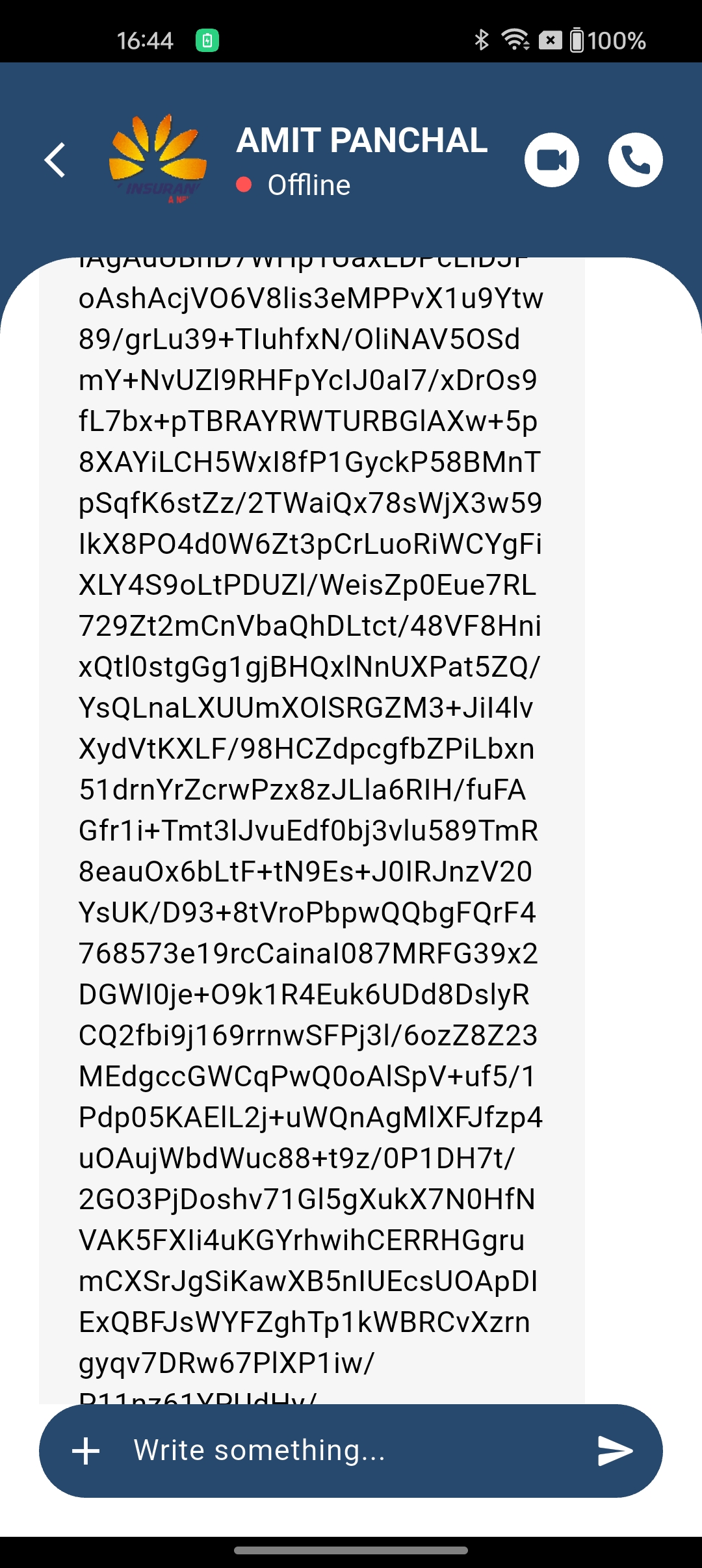Start a video call with Amit Panchal

[x=551, y=160]
